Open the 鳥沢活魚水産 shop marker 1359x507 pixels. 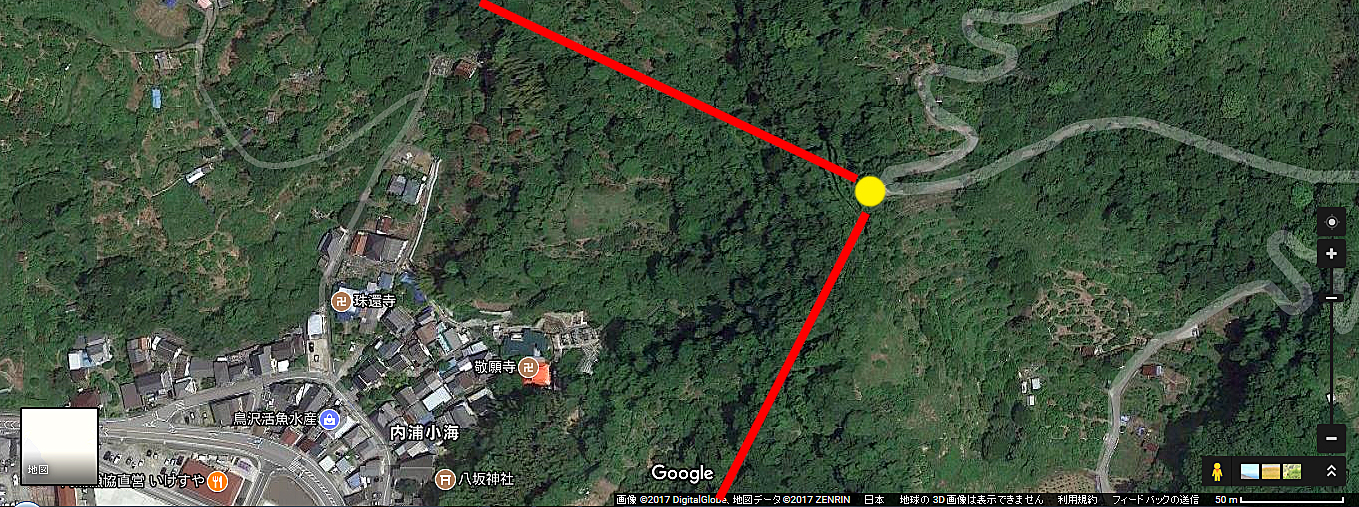tap(331, 417)
